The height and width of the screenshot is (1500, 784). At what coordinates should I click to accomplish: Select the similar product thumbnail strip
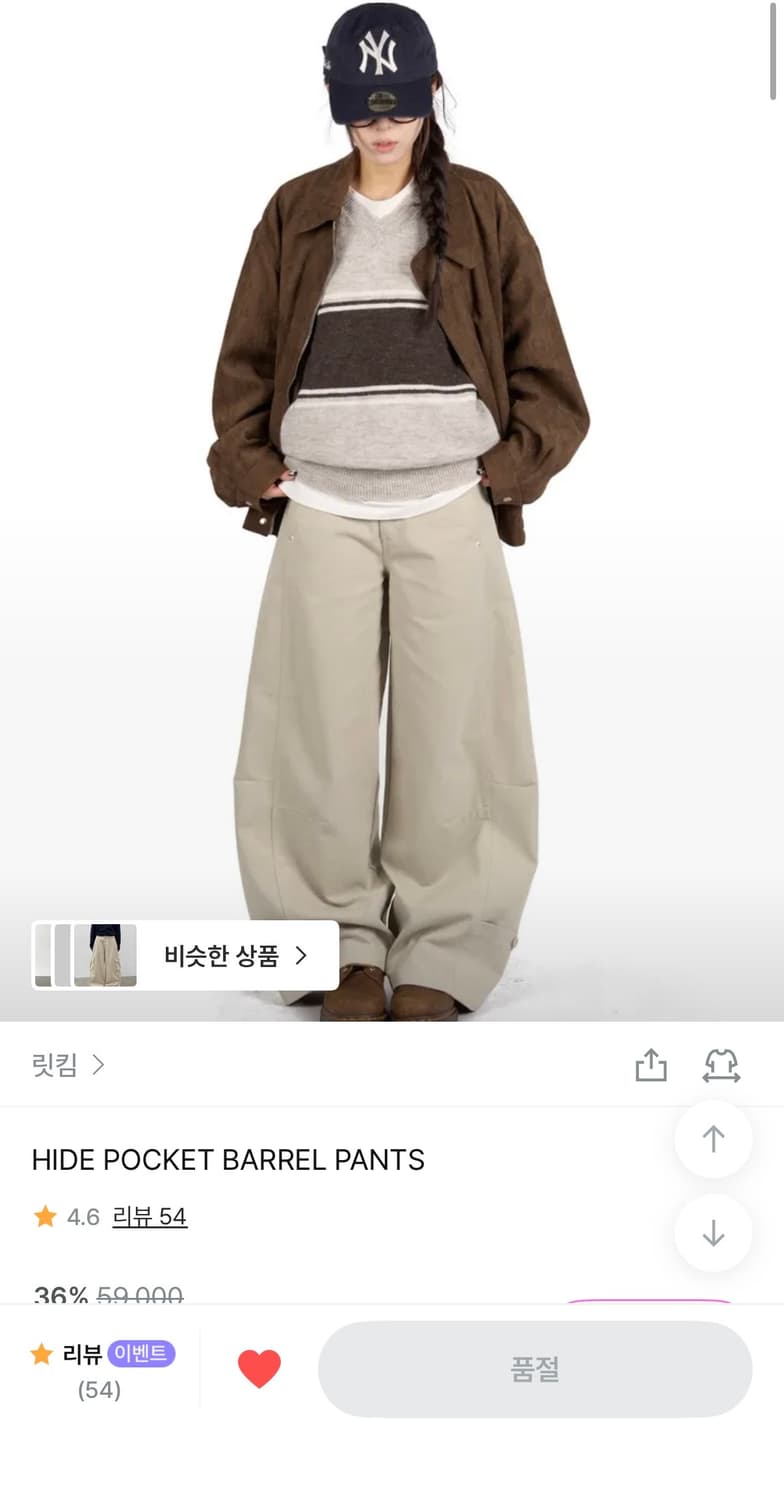tap(85, 956)
